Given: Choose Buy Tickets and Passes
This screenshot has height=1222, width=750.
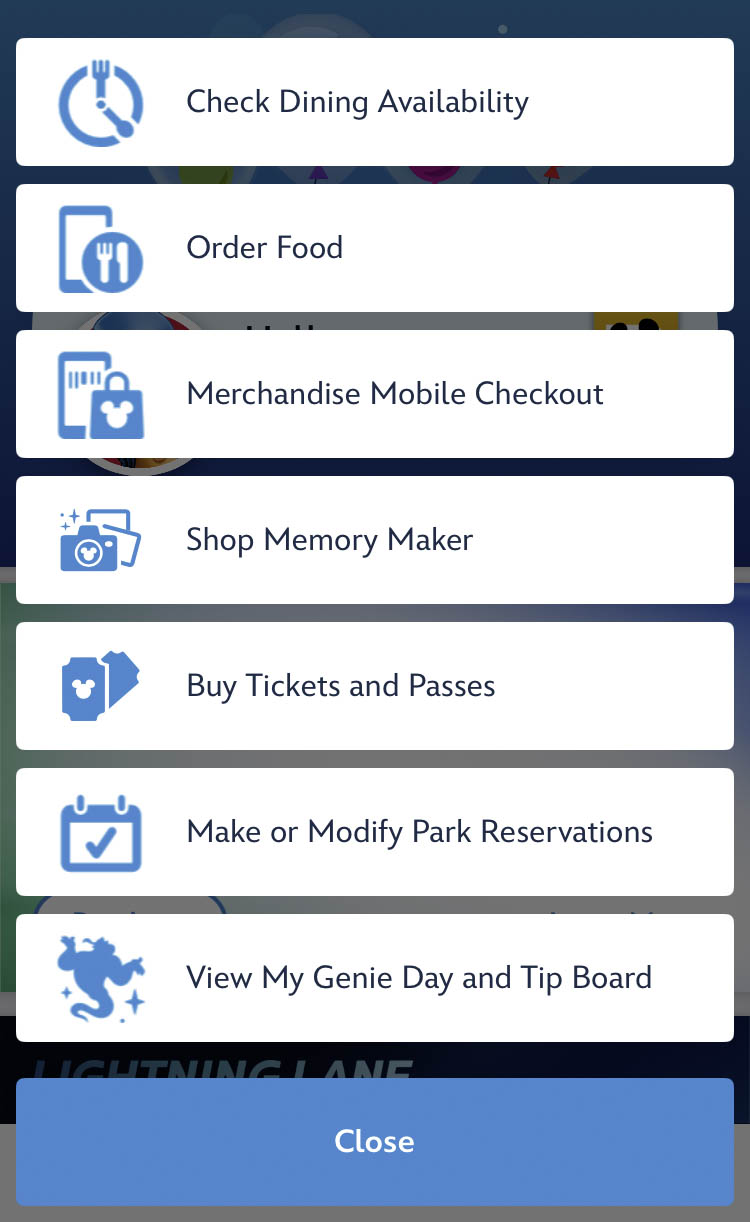Looking at the screenshot, I should tap(374, 686).
